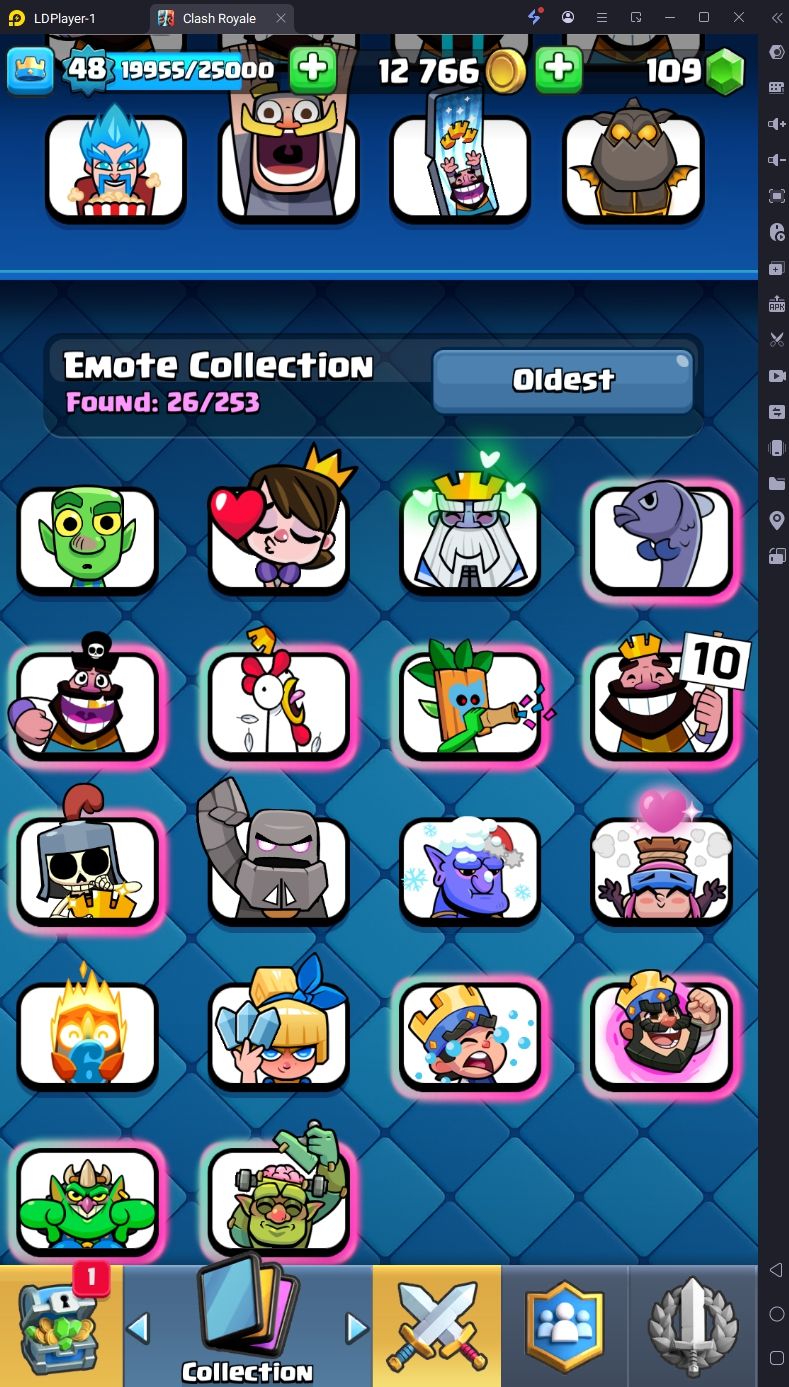Change emote sorting from Oldest
Viewport: 789px width, 1387px height.
pos(562,380)
